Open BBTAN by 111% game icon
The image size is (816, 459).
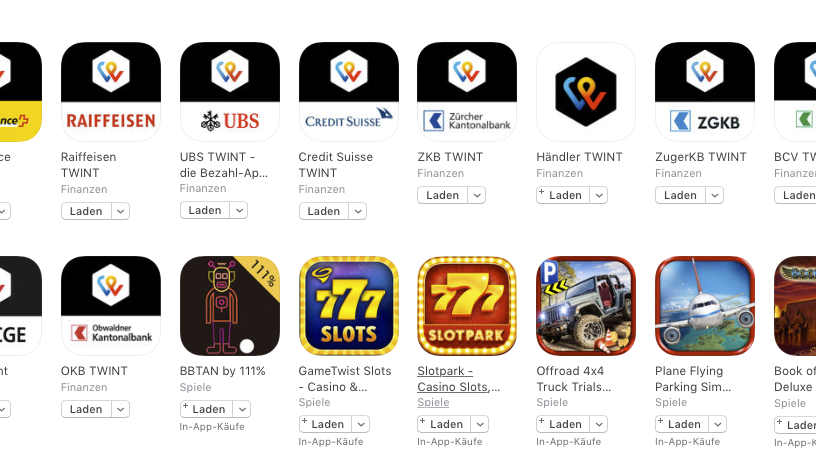click(229, 306)
